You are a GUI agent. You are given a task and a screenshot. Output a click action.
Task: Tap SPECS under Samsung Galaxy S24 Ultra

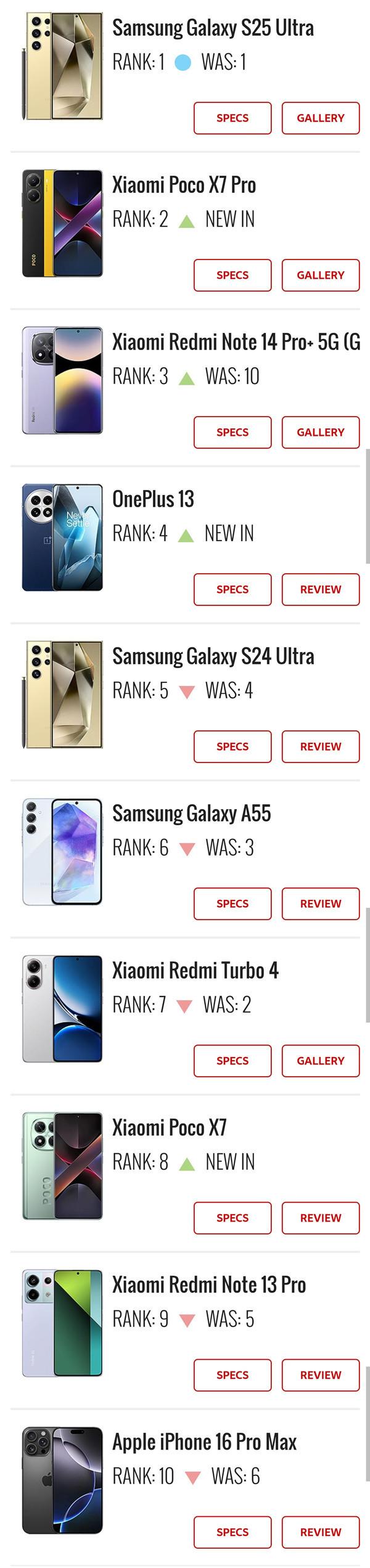(x=232, y=746)
